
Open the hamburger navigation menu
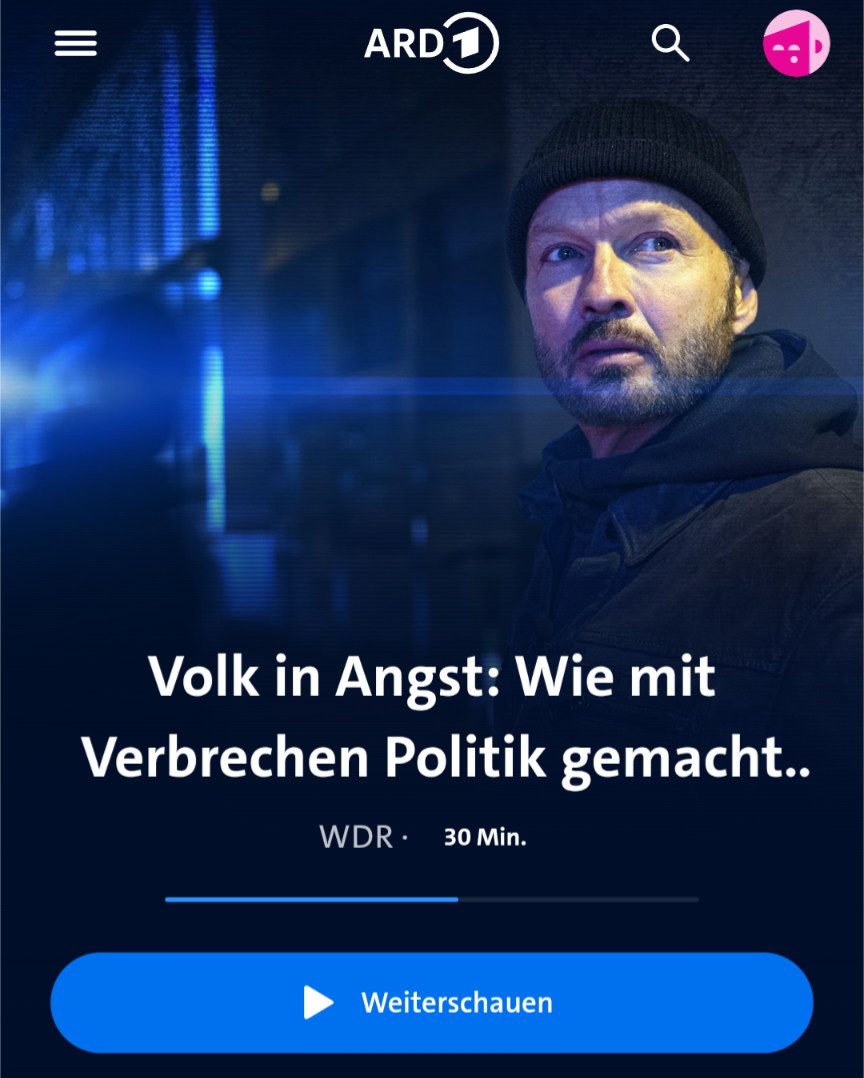tap(76, 43)
